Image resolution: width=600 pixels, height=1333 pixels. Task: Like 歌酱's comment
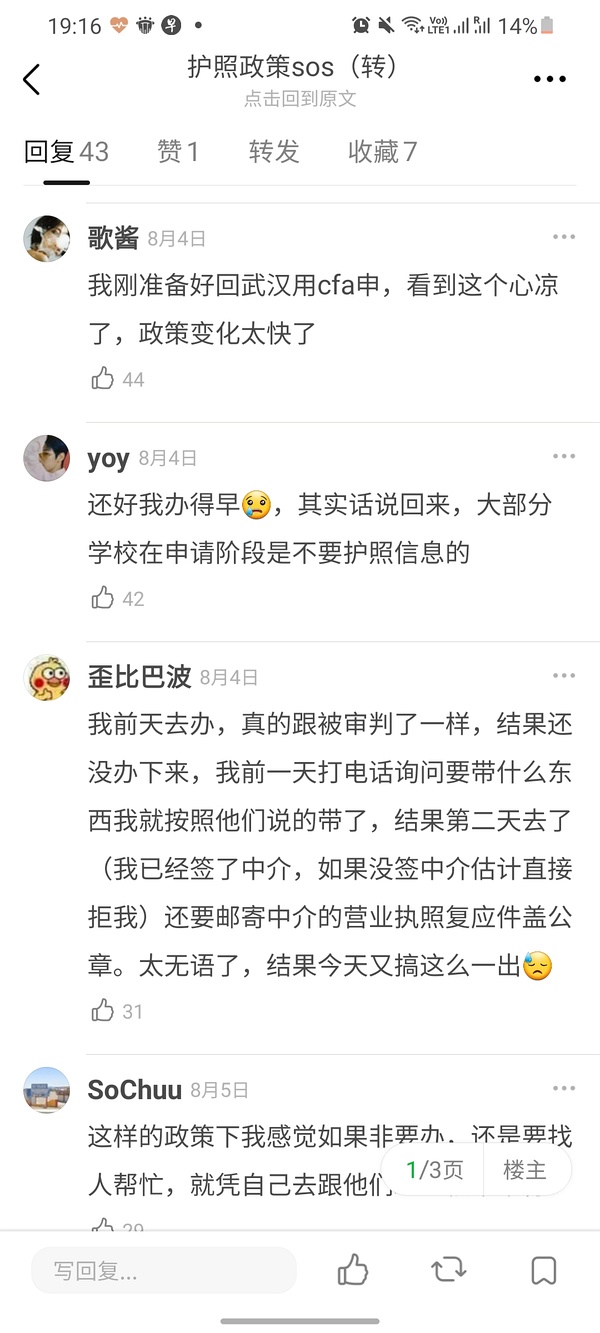(103, 378)
